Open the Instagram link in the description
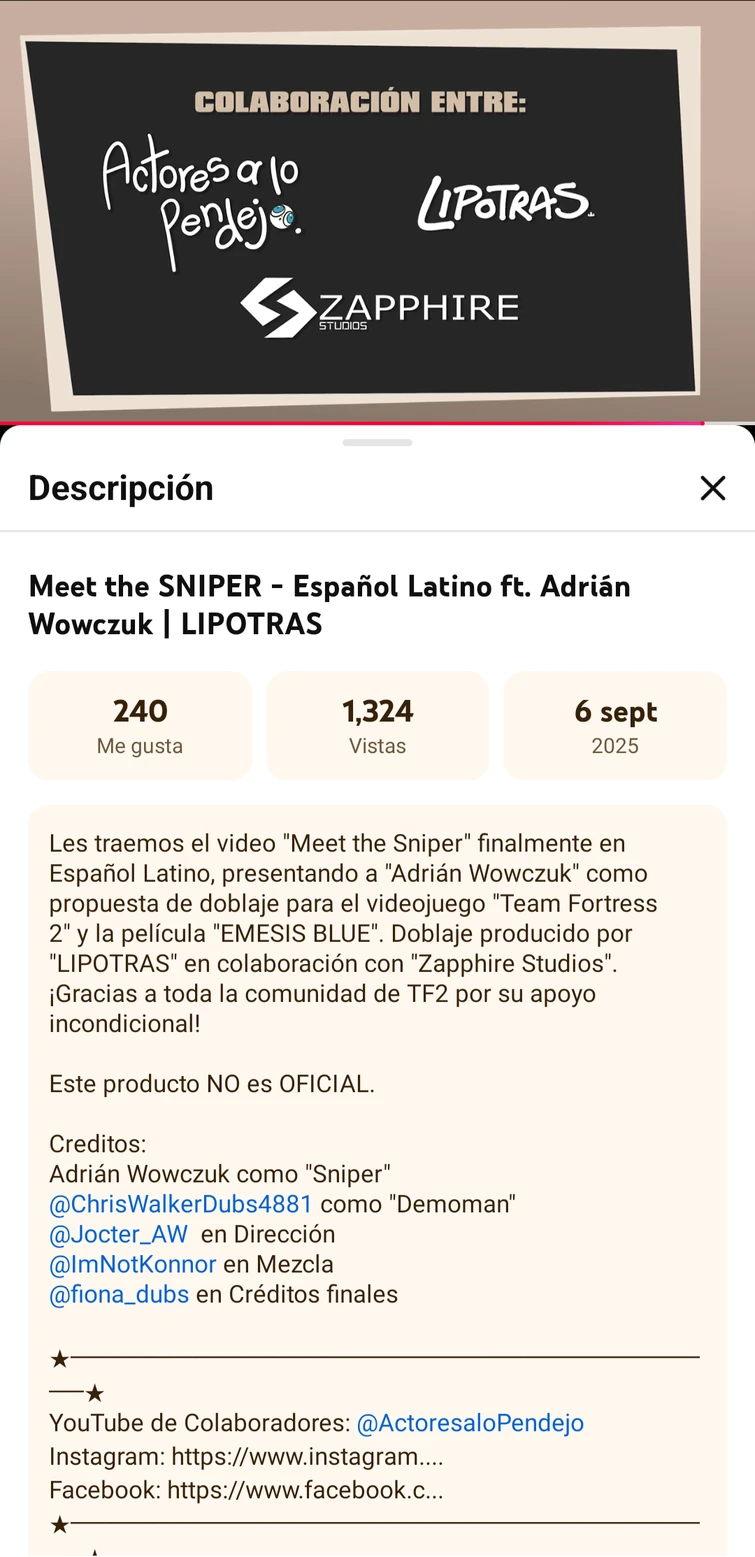755x1557 pixels. pyautogui.click(x=307, y=1455)
